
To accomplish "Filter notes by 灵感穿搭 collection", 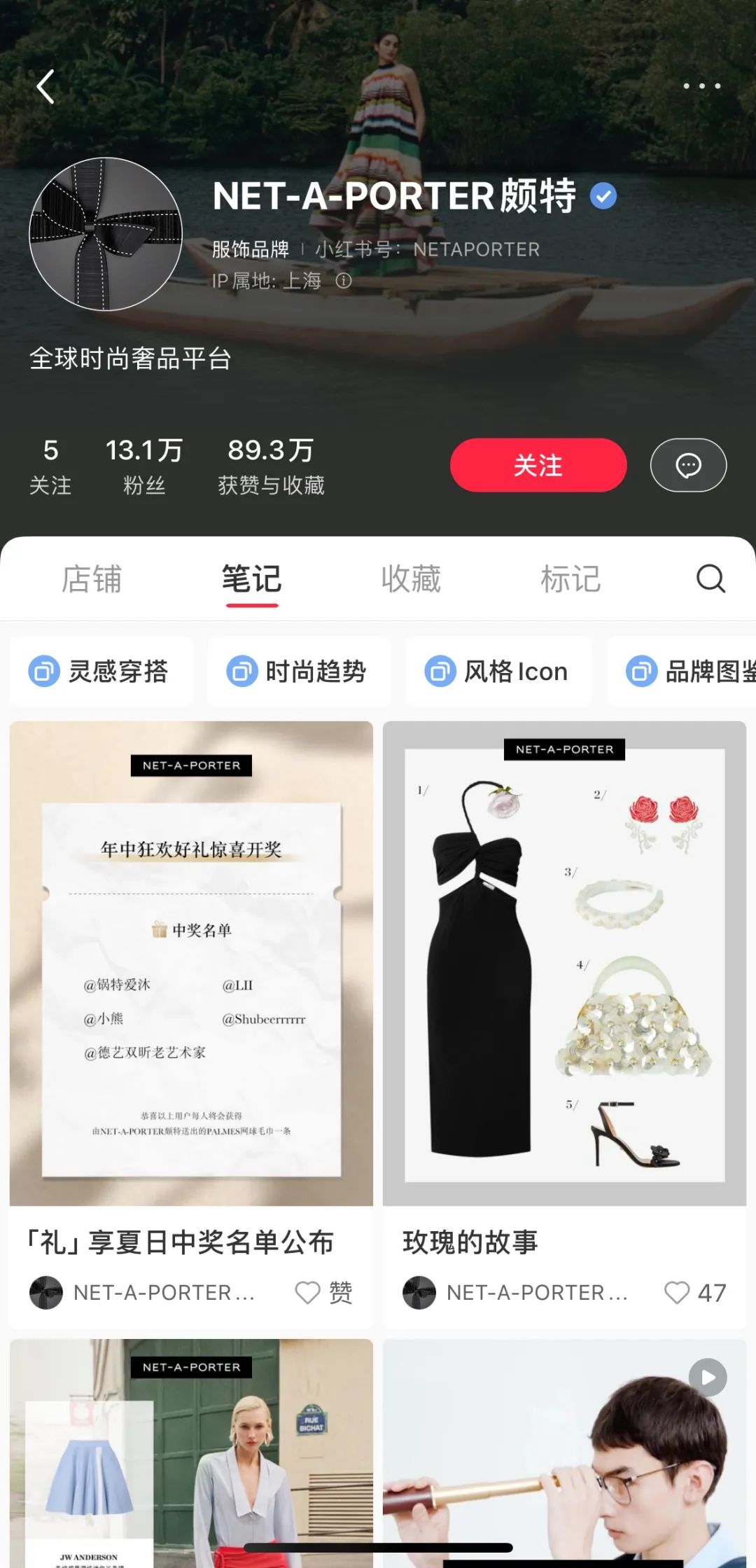I will click(101, 671).
